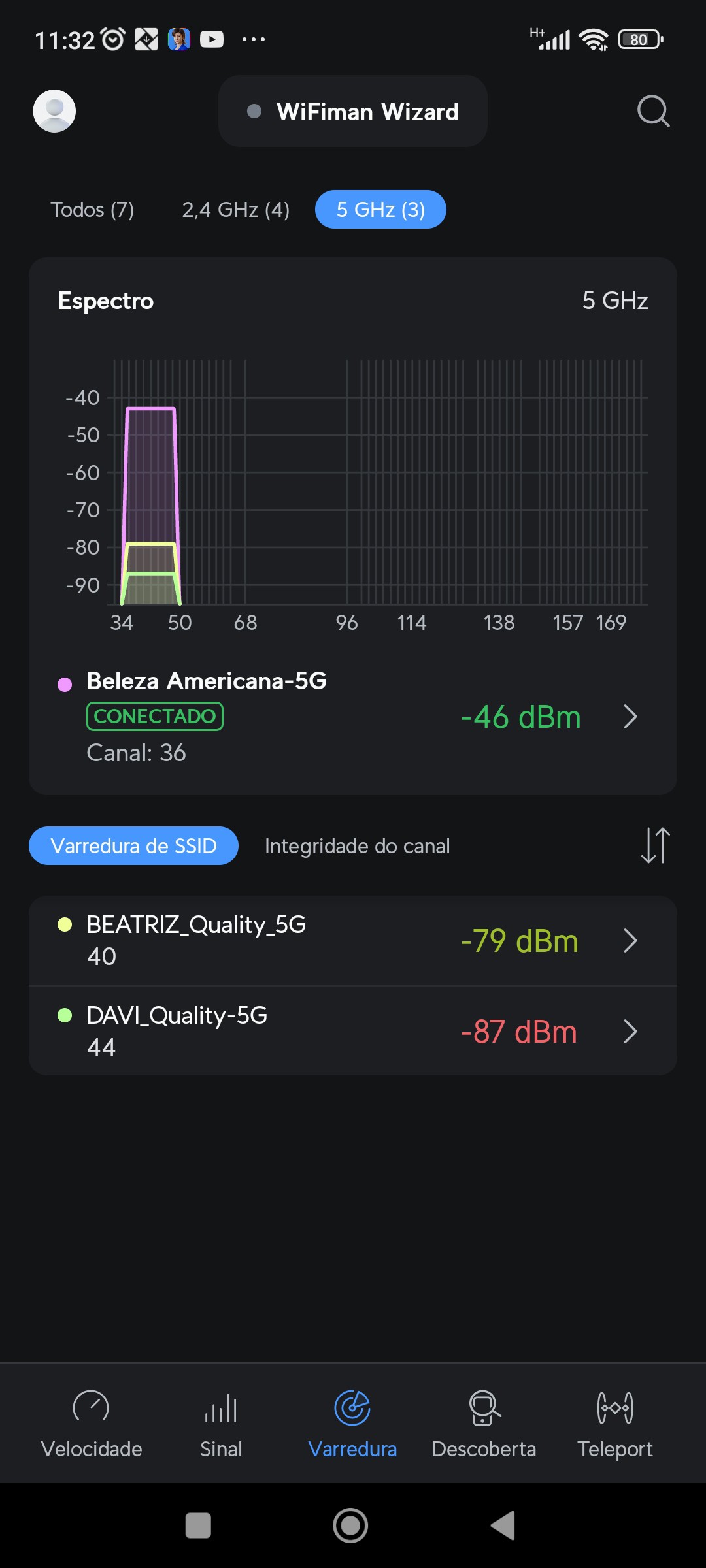The image size is (706, 1568).
Task: Change the network sort order
Action: point(655,845)
